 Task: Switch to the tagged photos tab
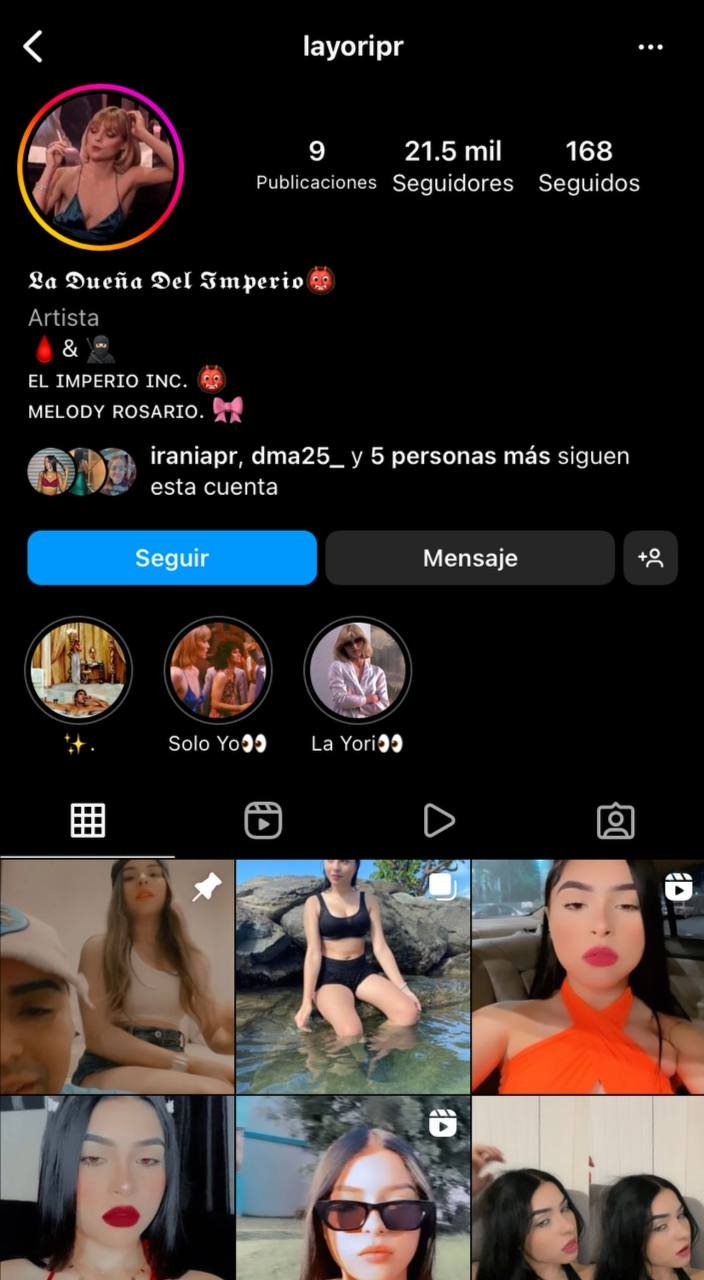(615, 821)
